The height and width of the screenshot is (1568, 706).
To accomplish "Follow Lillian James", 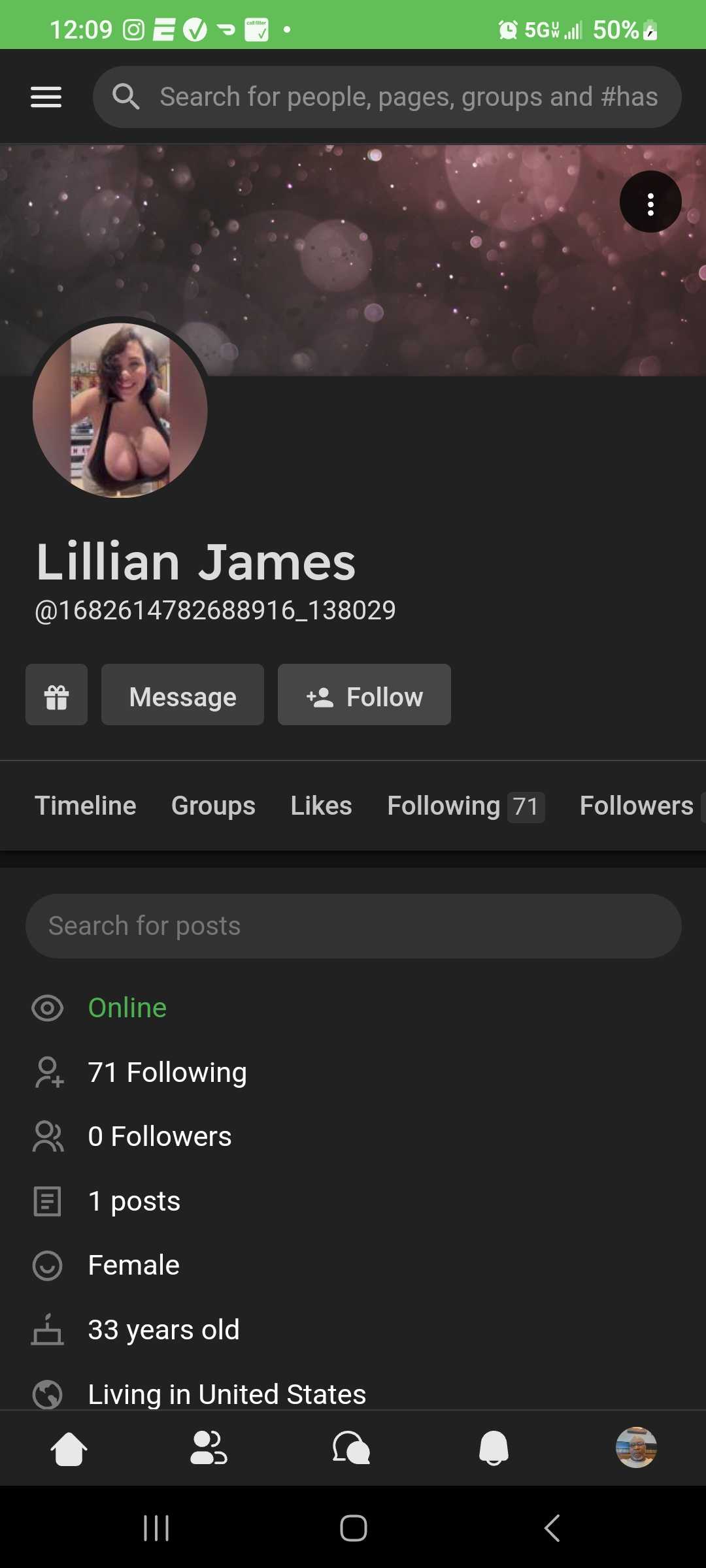I will 364,695.
